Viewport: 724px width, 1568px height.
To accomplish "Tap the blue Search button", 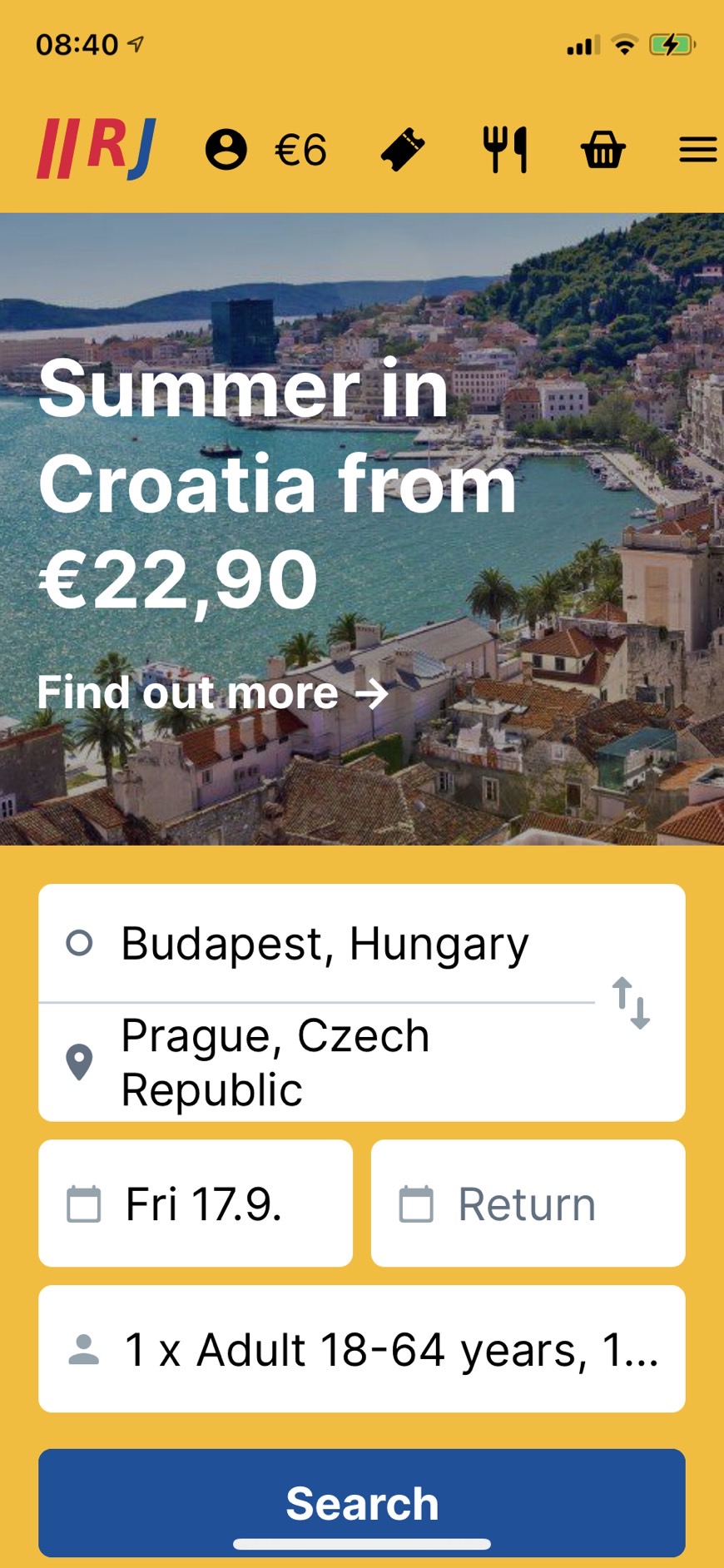I will [361, 1502].
